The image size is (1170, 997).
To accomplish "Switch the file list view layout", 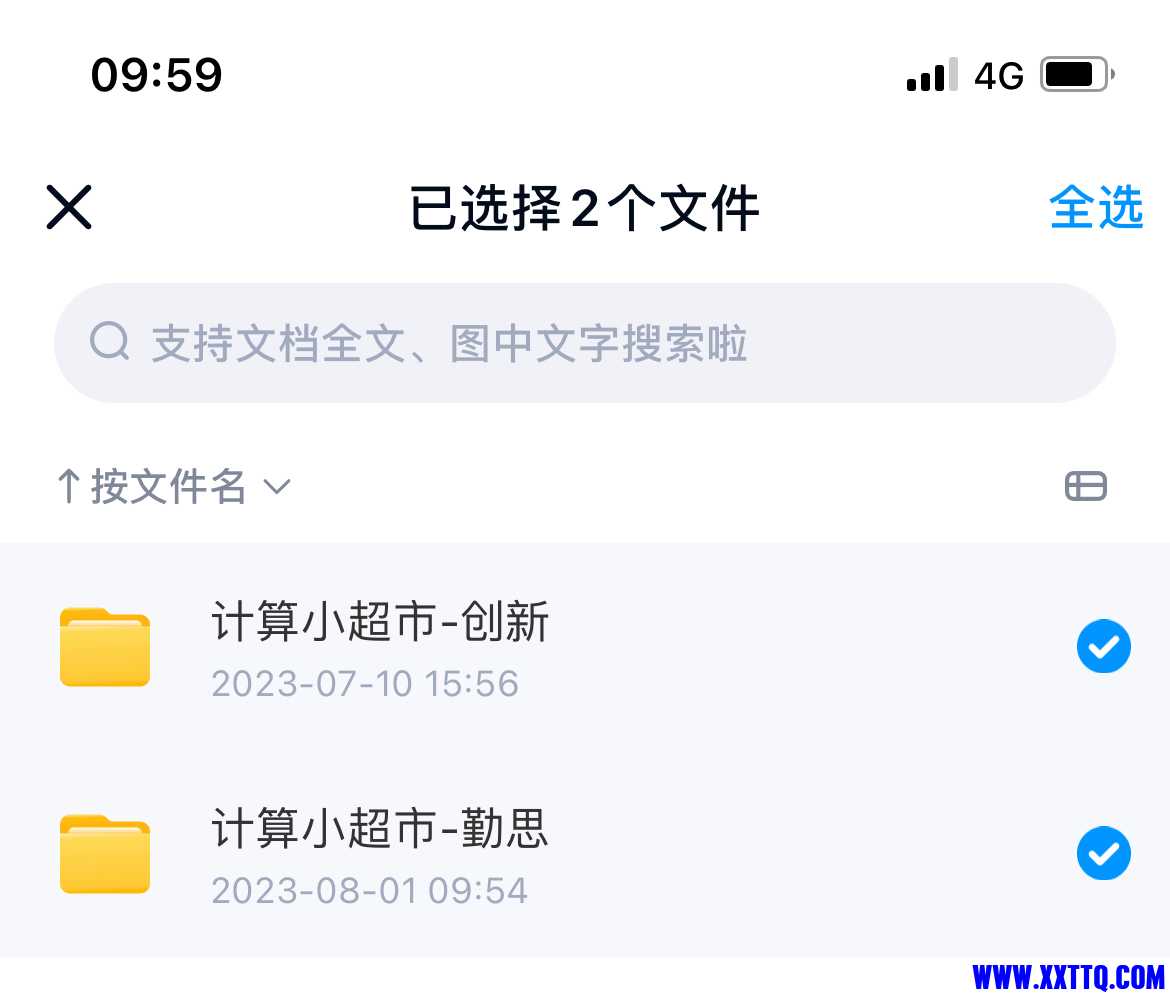I will pos(1085,487).
